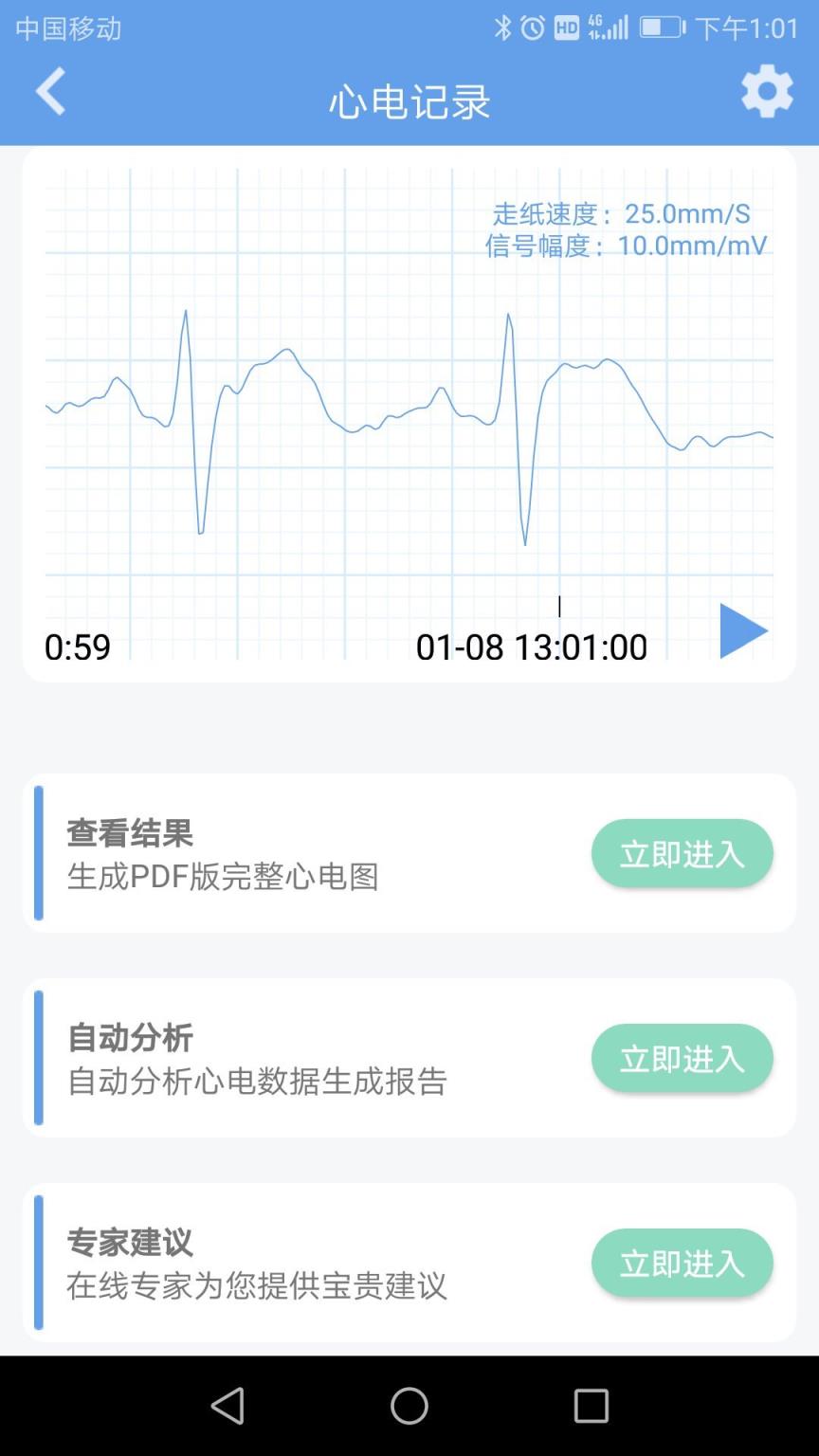
Task: Tap 立即进入 beside 自动分析
Action: click(x=682, y=1058)
